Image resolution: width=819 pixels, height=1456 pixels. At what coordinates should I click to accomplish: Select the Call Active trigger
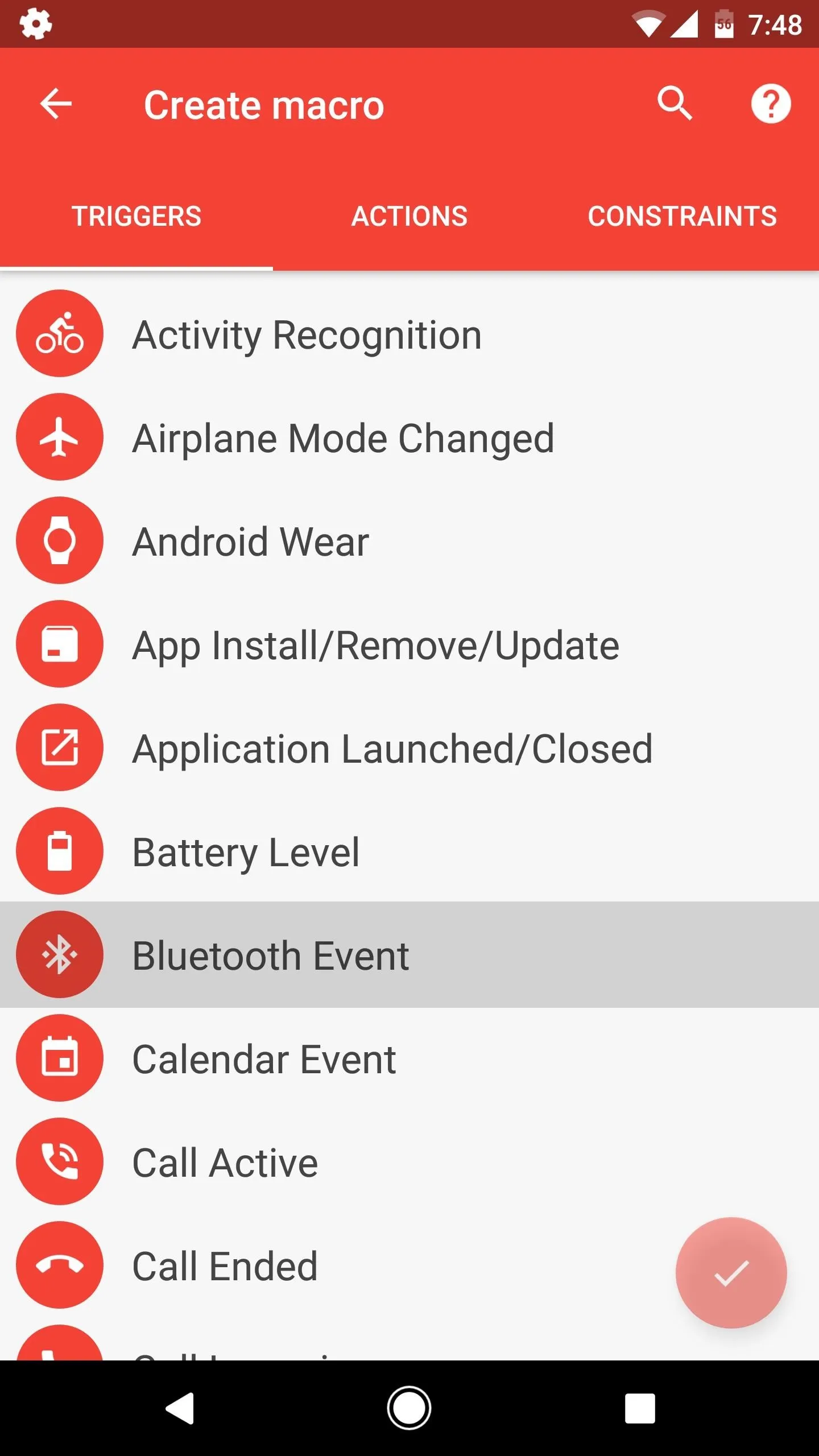(409, 1162)
